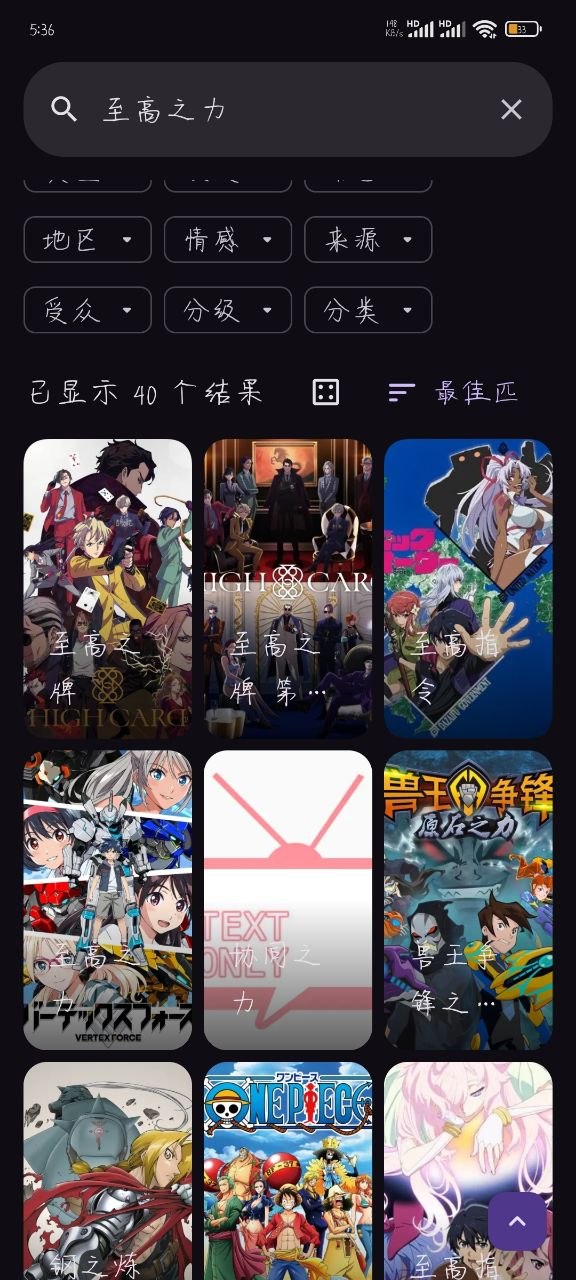Clear the search text with the X
This screenshot has height=1280, width=576.
(511, 110)
